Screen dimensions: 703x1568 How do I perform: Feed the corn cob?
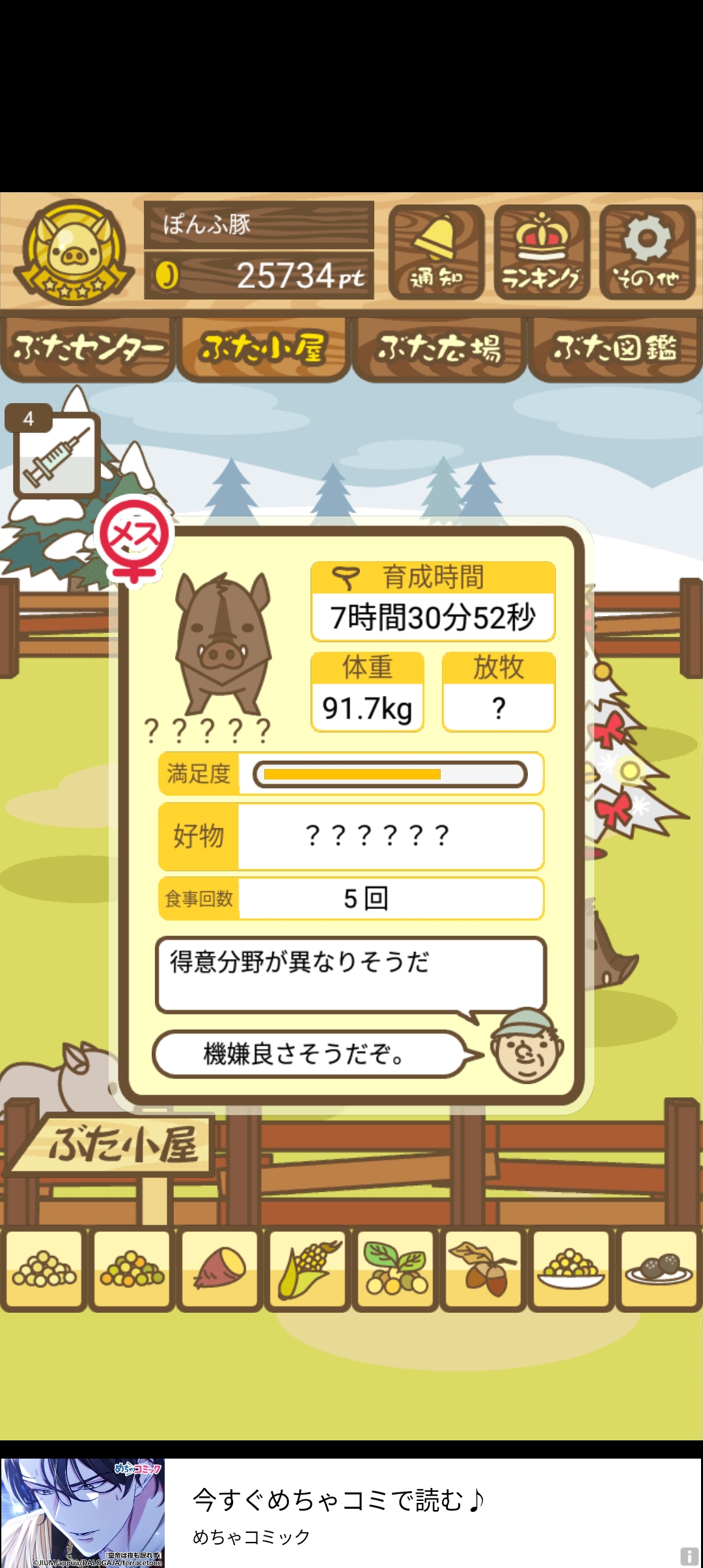point(308,1268)
